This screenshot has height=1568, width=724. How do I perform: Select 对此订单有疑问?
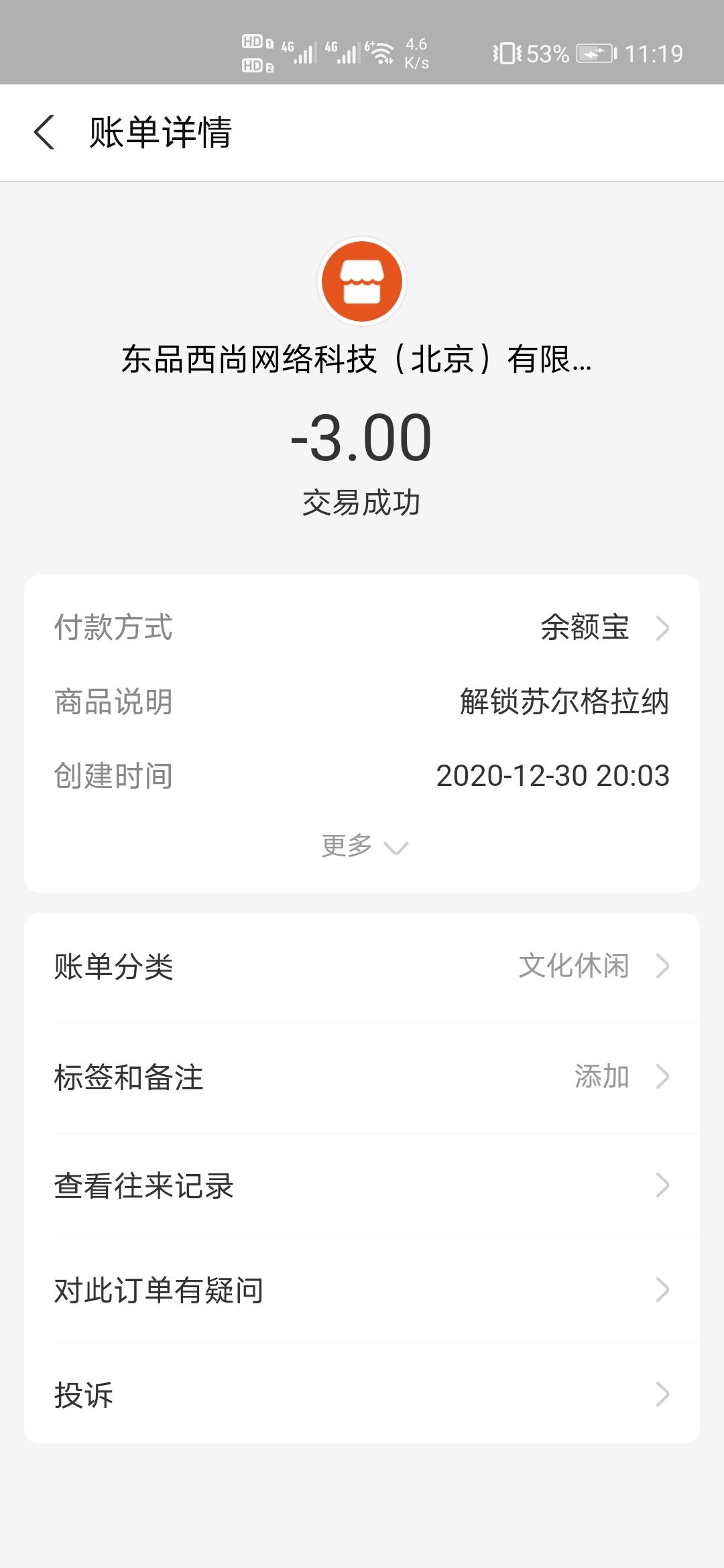(362, 1290)
